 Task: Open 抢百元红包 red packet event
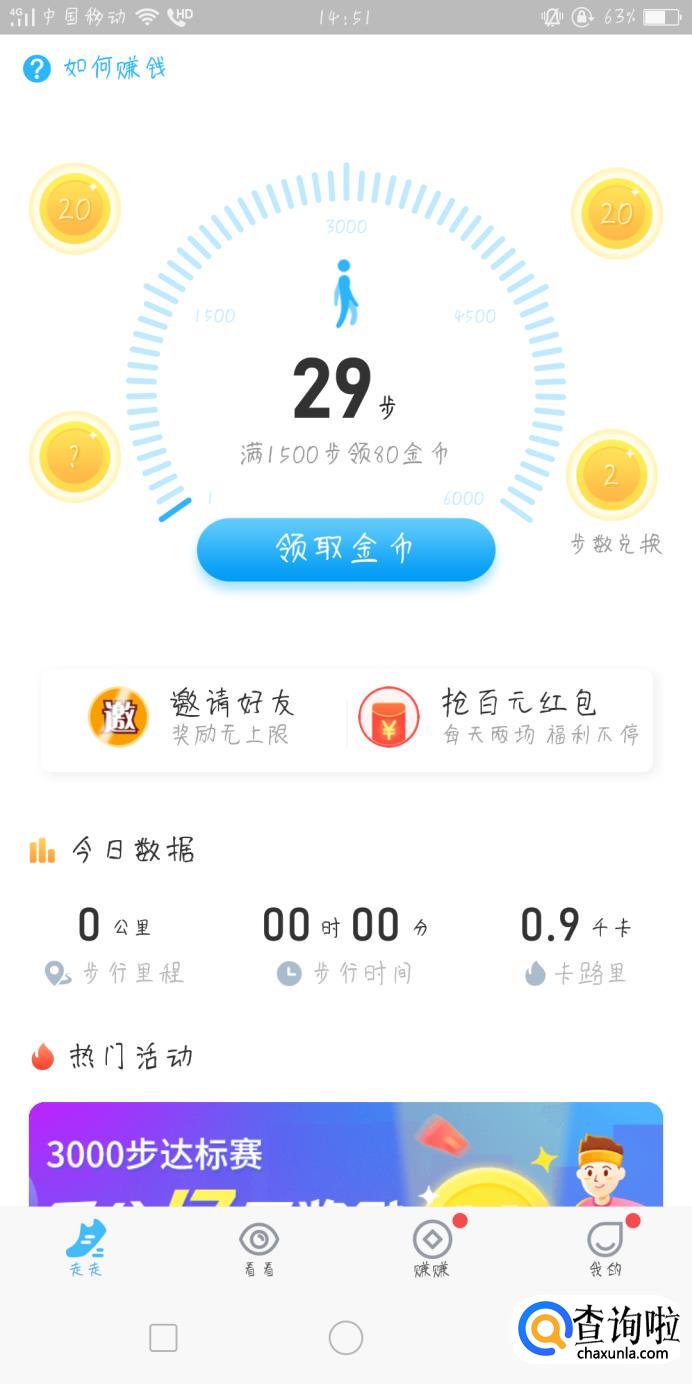pos(500,718)
